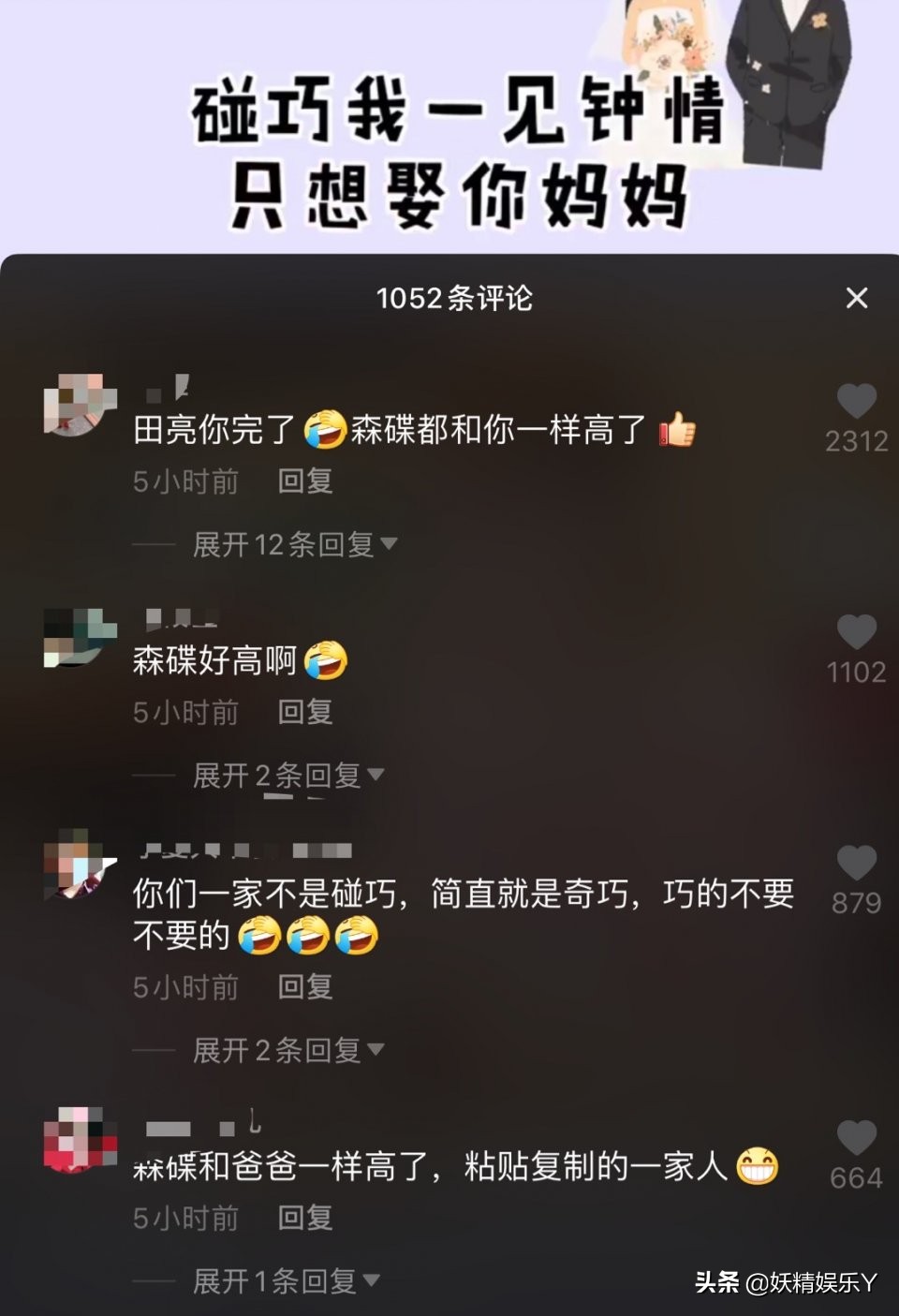Reply to '森碟好高啊' comment

pyautogui.click(x=303, y=711)
